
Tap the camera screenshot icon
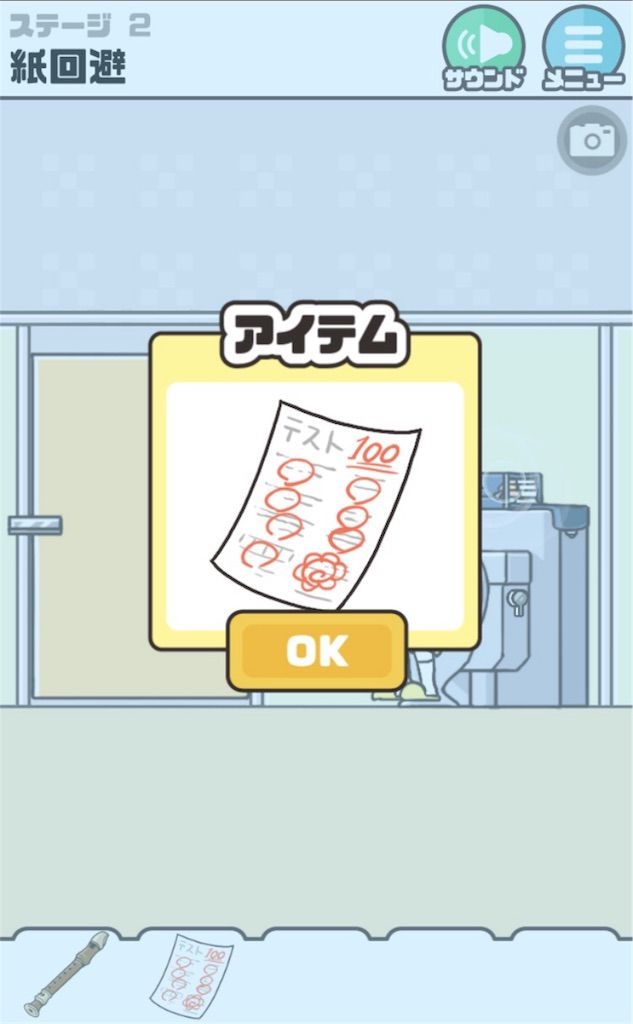(591, 141)
